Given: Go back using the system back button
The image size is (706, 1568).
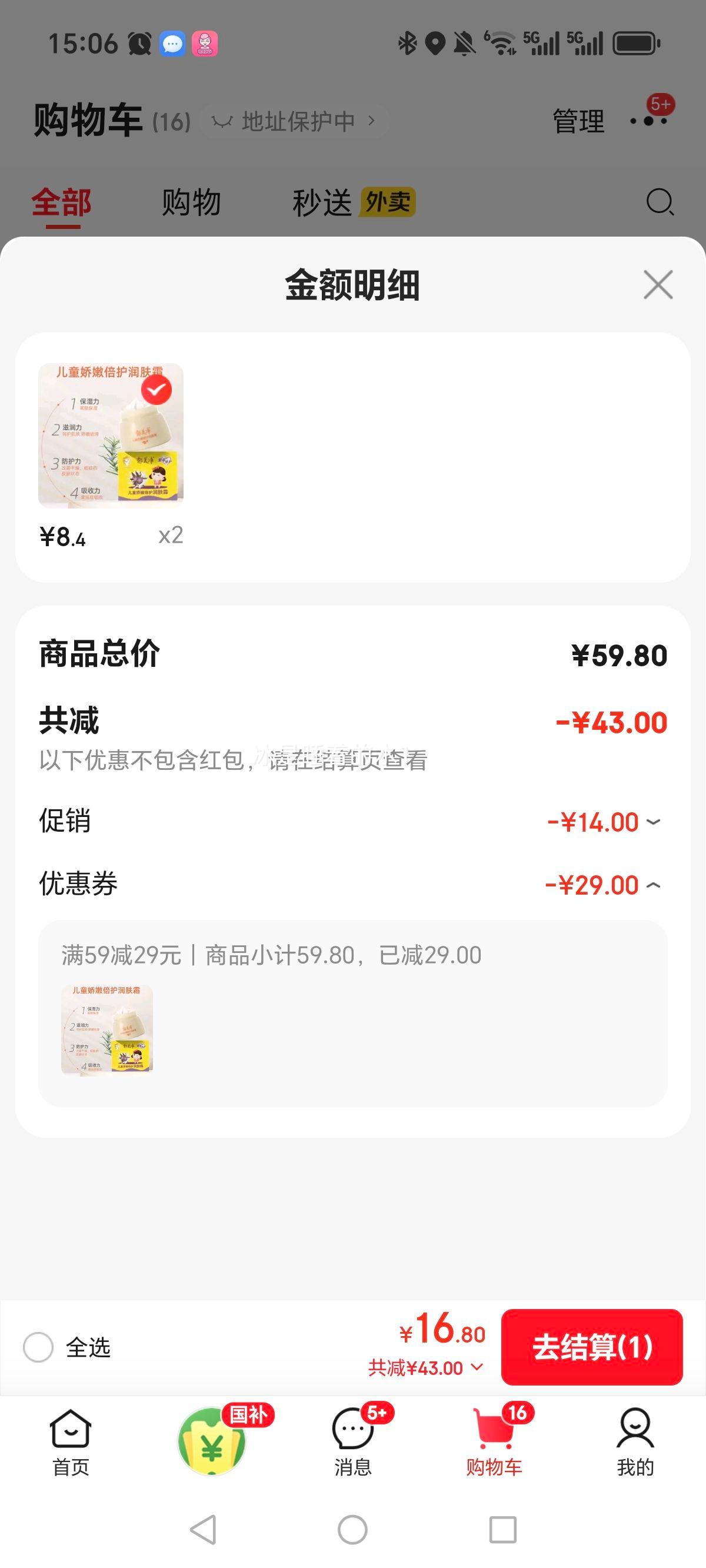Looking at the screenshot, I should [204, 1529].
